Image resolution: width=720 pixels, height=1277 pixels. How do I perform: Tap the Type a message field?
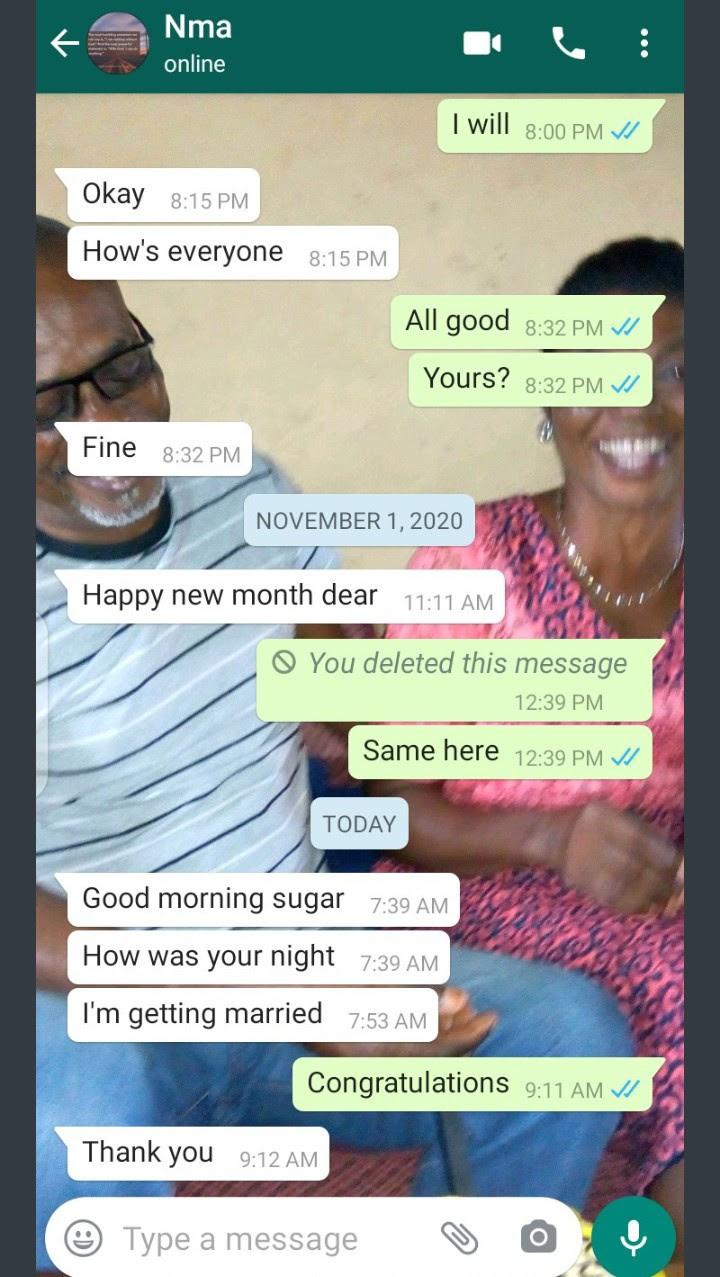pos(260,1239)
